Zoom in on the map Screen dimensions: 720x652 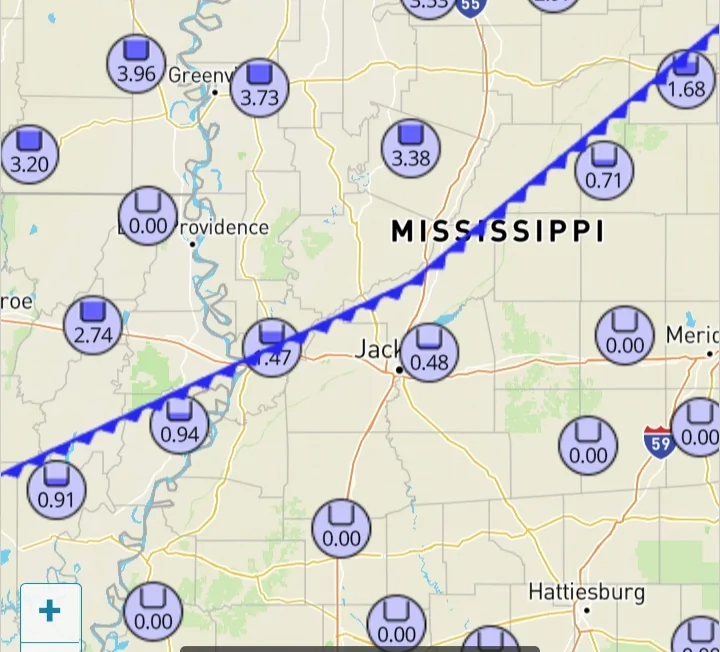coord(49,610)
